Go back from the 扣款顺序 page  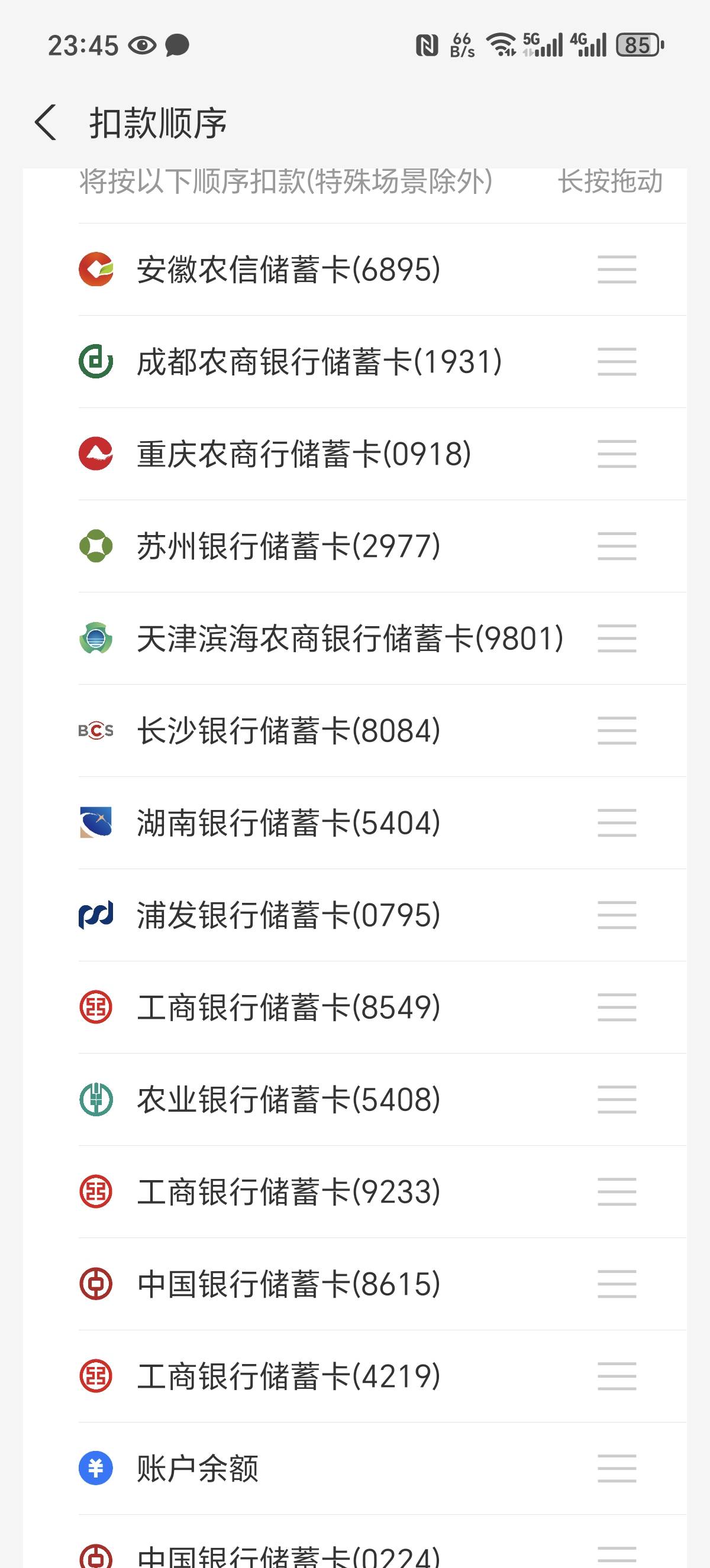coord(46,122)
